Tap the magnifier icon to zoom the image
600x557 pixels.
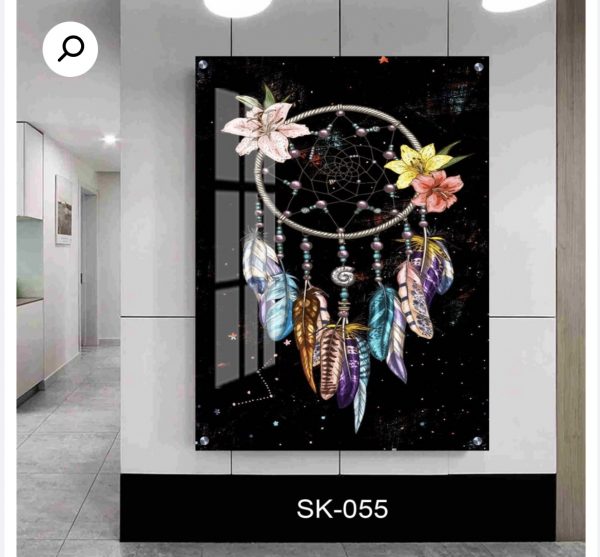pyautogui.click(x=70, y=49)
